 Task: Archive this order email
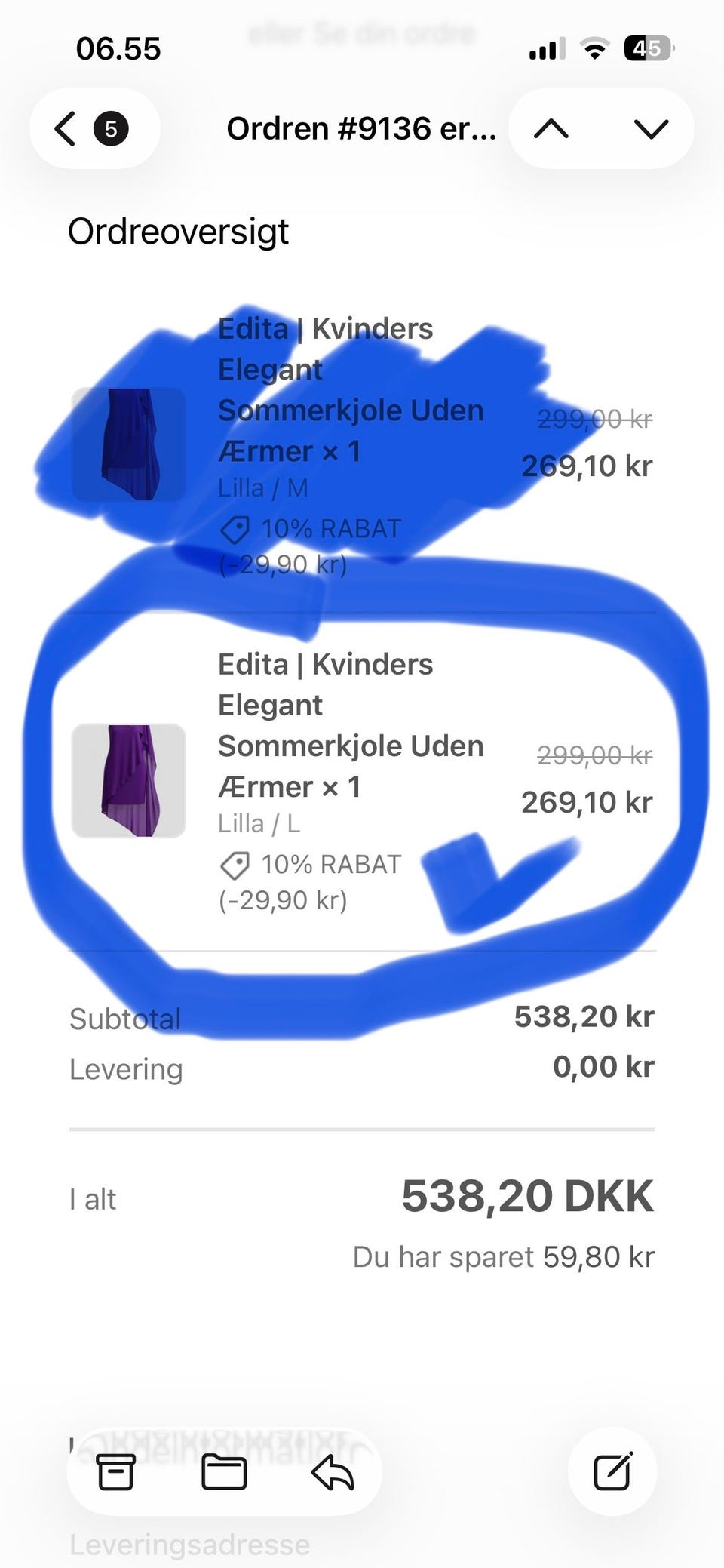[x=115, y=1471]
